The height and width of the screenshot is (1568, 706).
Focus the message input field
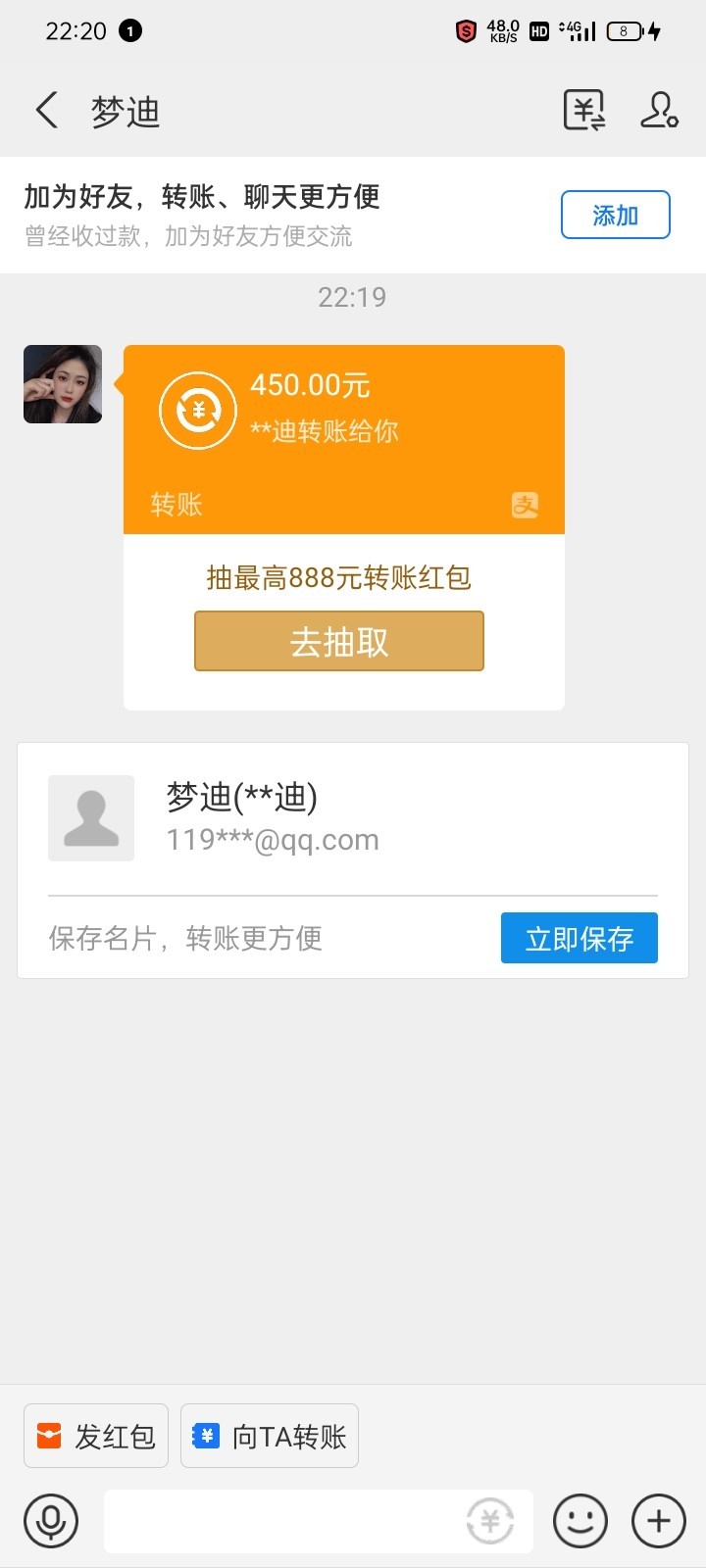pyautogui.click(x=284, y=1521)
